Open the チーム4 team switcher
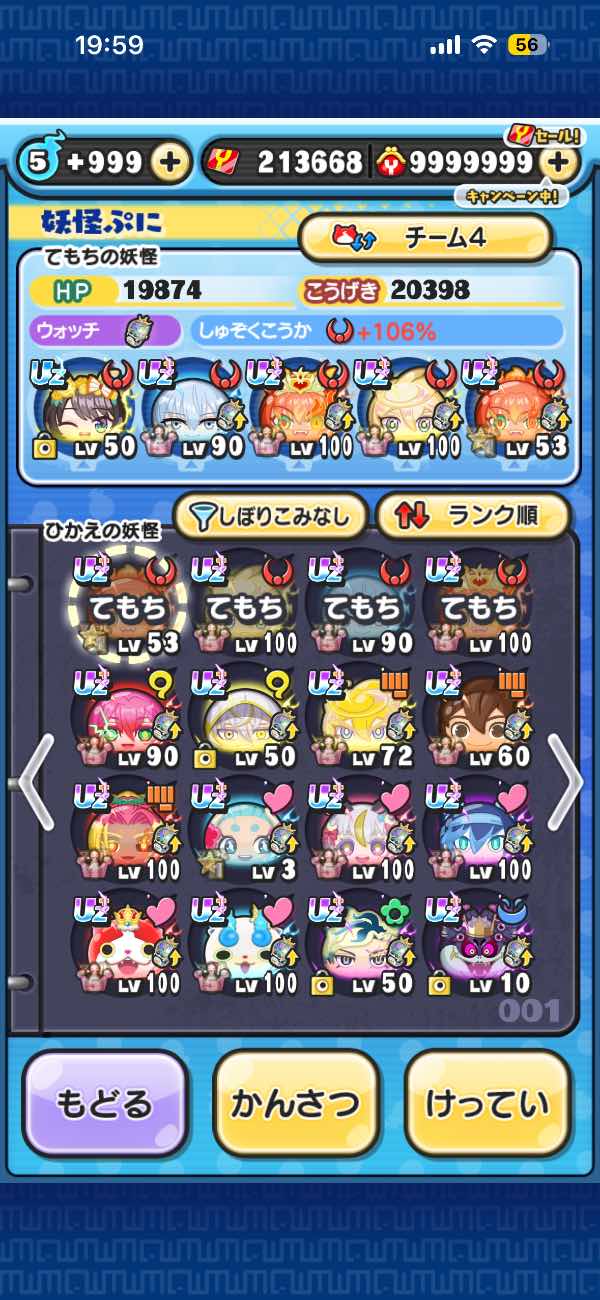Image resolution: width=600 pixels, height=1300 pixels. 426,237
